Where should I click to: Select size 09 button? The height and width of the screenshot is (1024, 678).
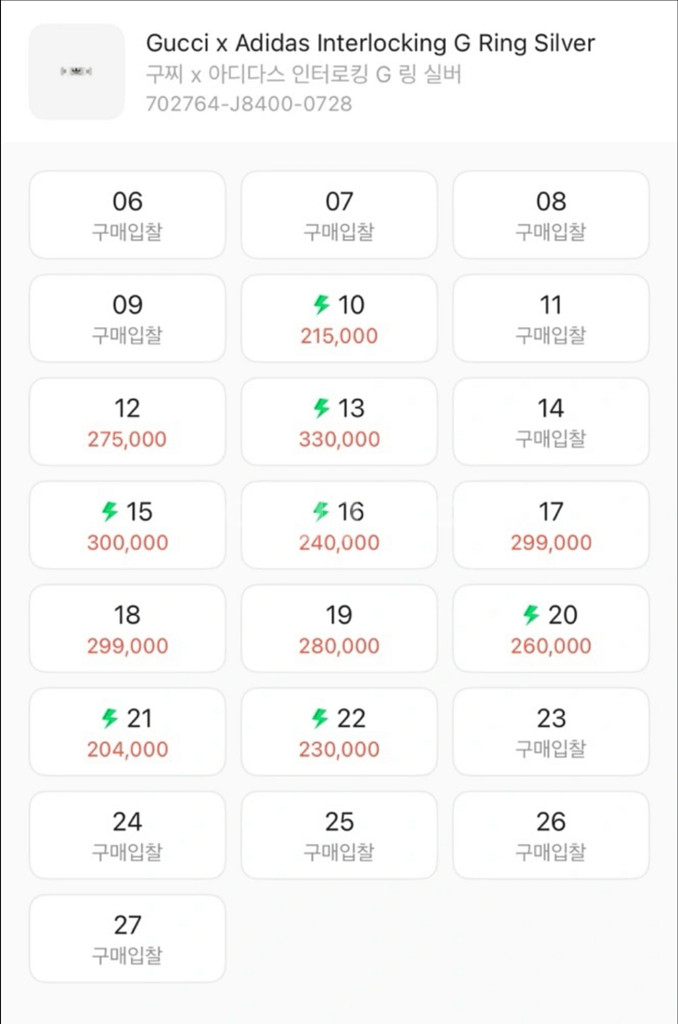coord(127,318)
